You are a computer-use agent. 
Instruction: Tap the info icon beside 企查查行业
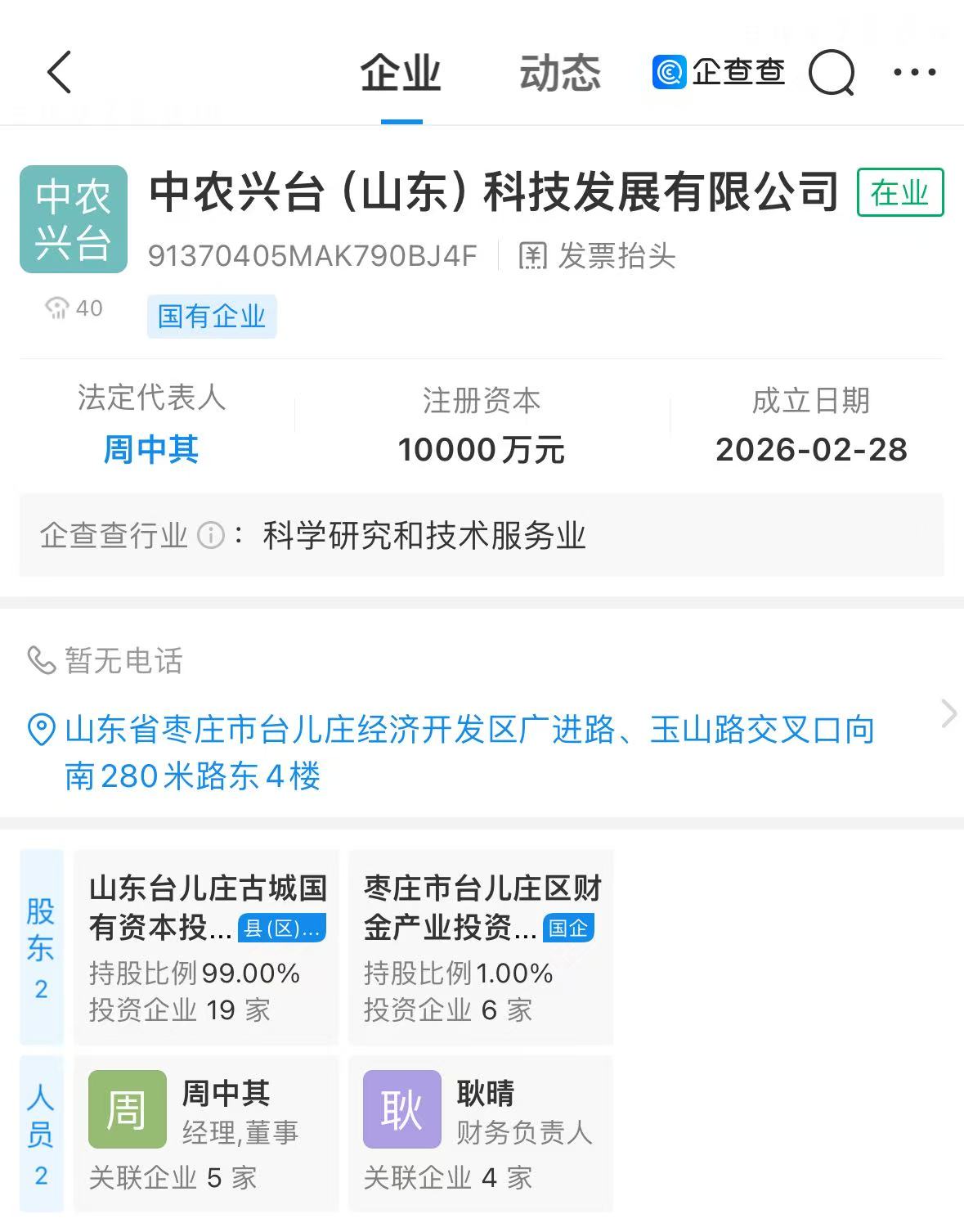pos(211,536)
